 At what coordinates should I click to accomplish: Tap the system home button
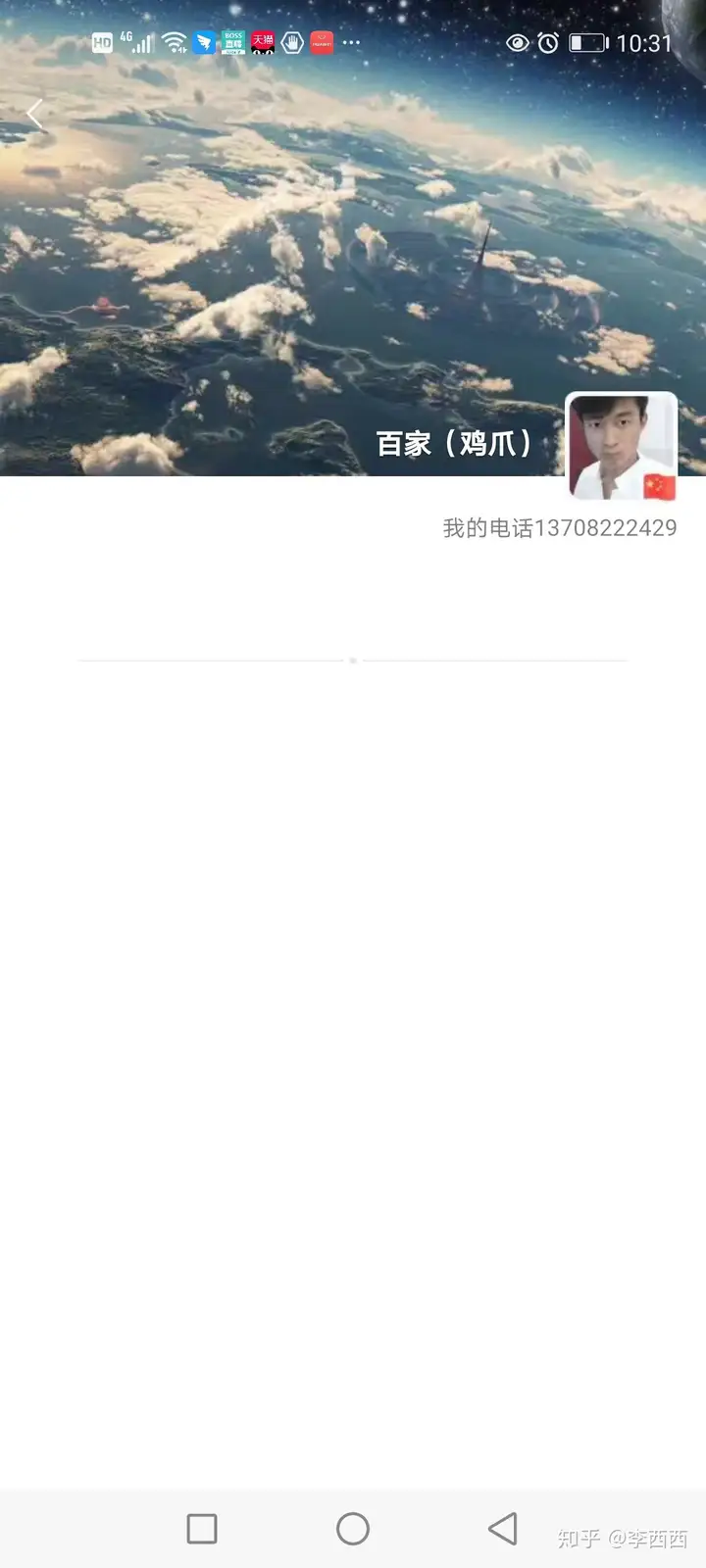(353, 1529)
